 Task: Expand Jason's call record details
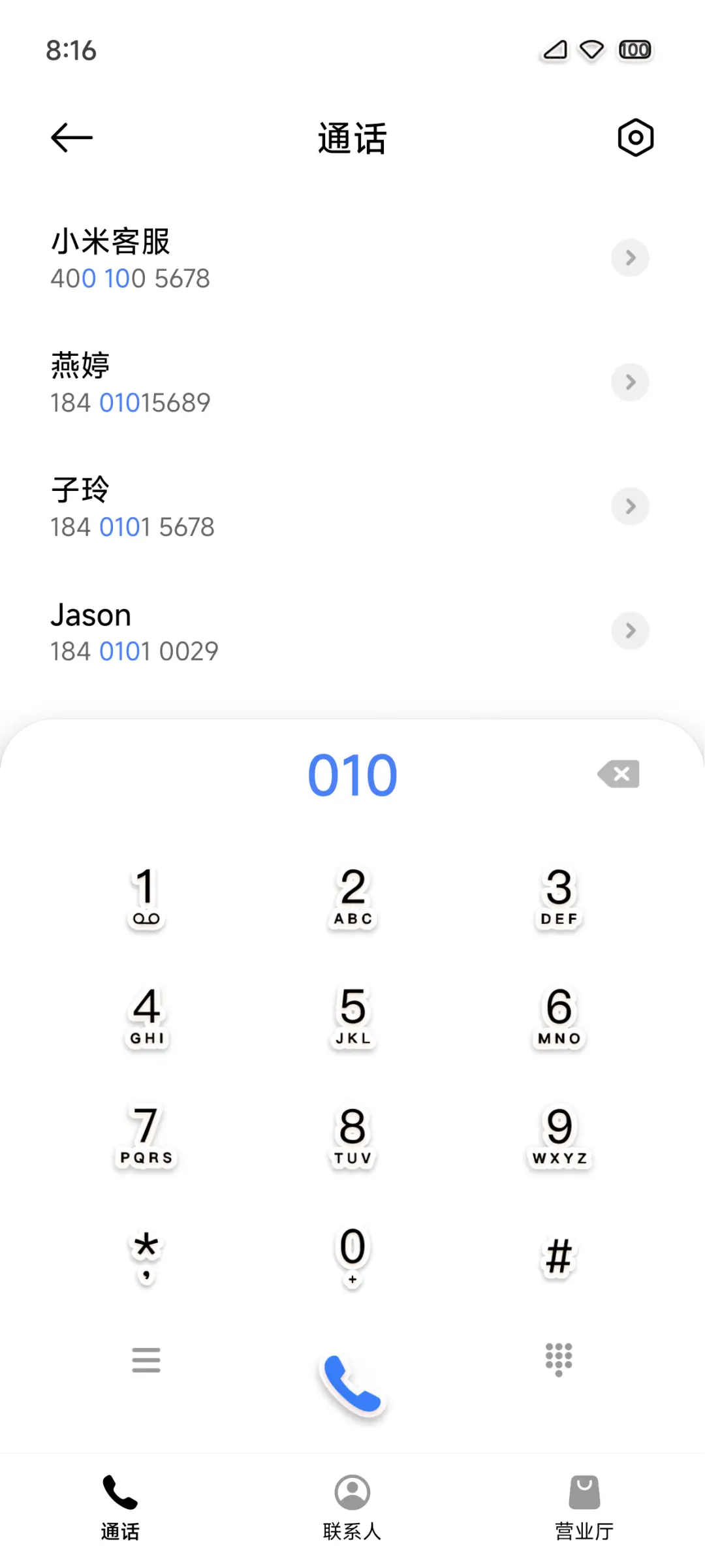tap(630, 631)
